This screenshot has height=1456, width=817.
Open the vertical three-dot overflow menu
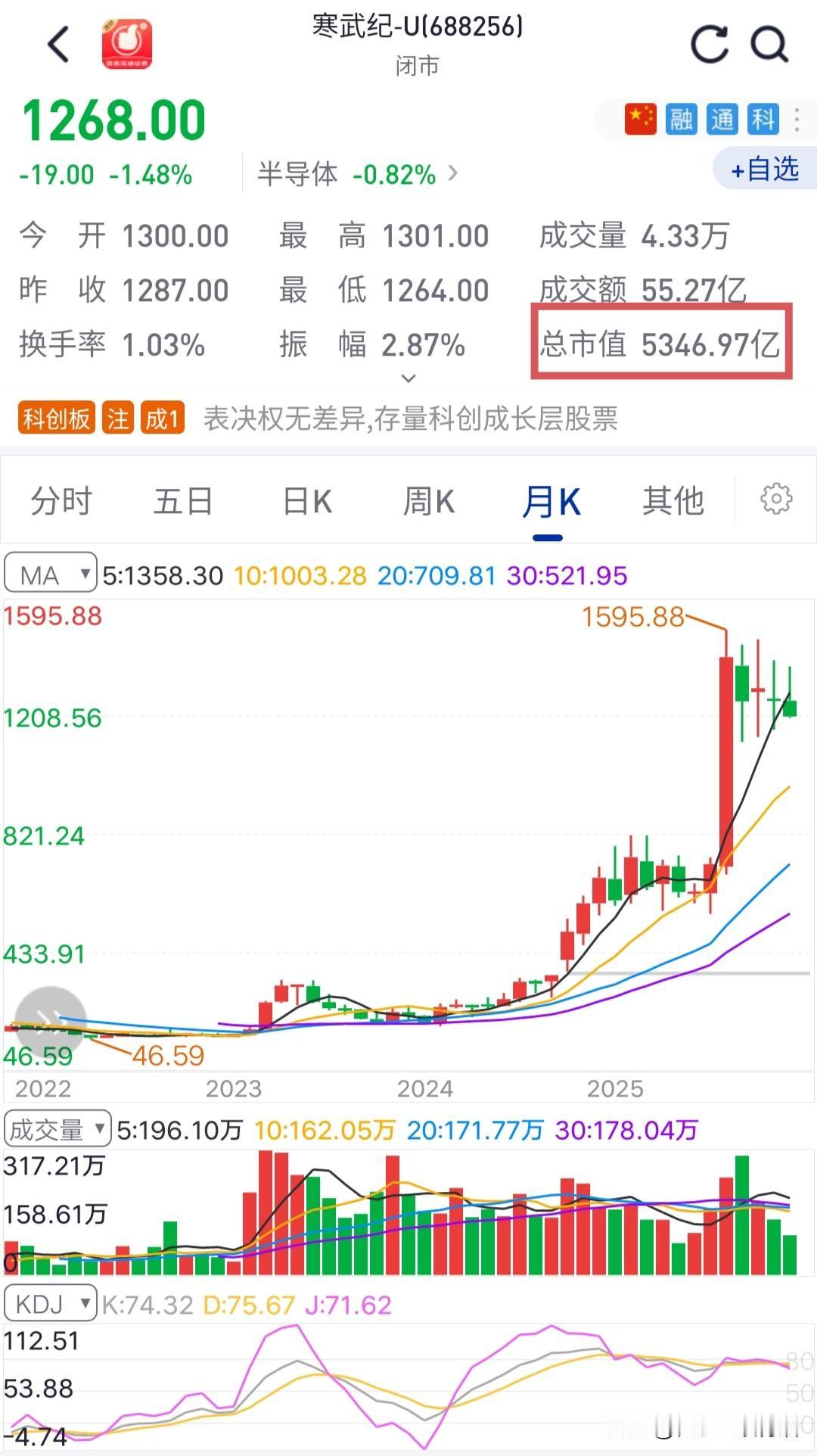[797, 119]
